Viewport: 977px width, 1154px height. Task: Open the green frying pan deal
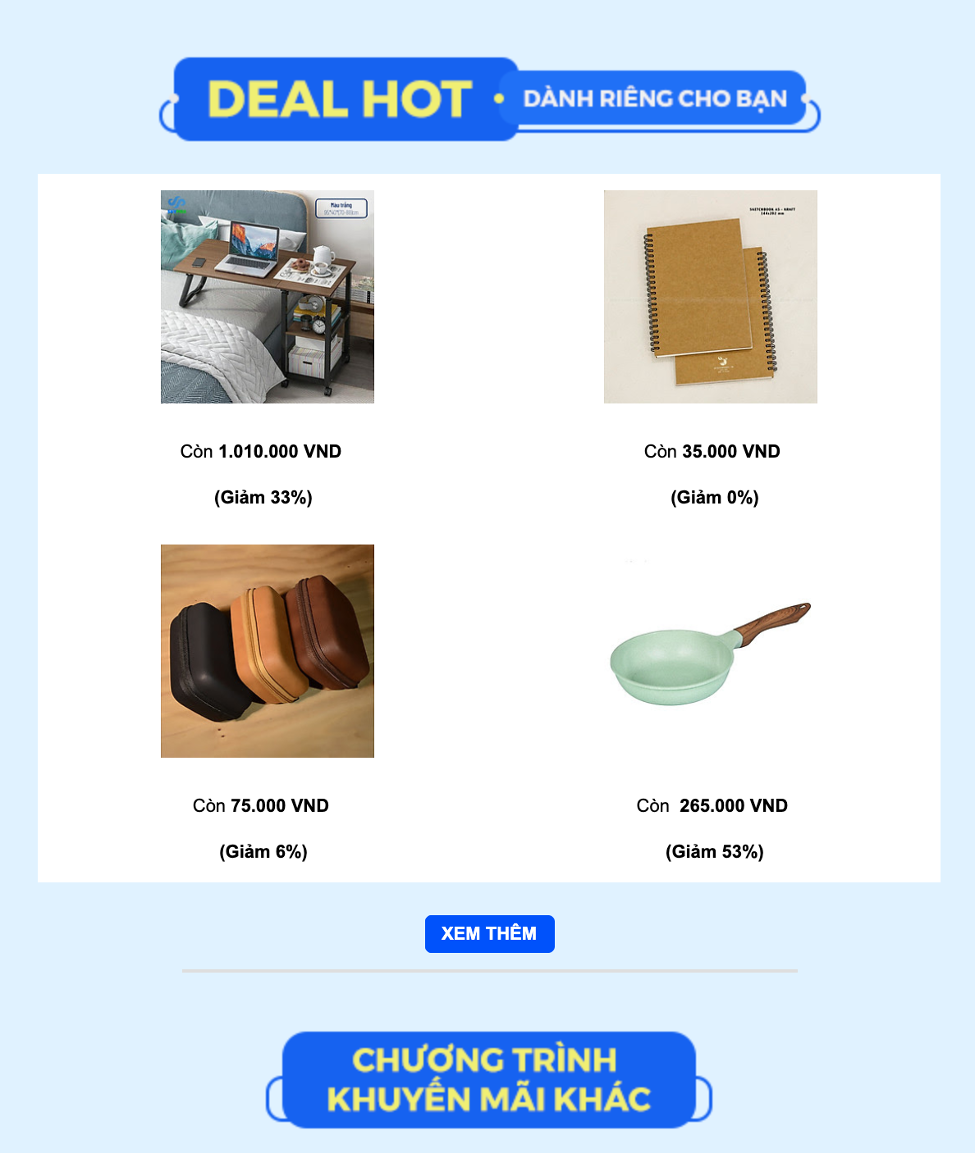click(710, 651)
